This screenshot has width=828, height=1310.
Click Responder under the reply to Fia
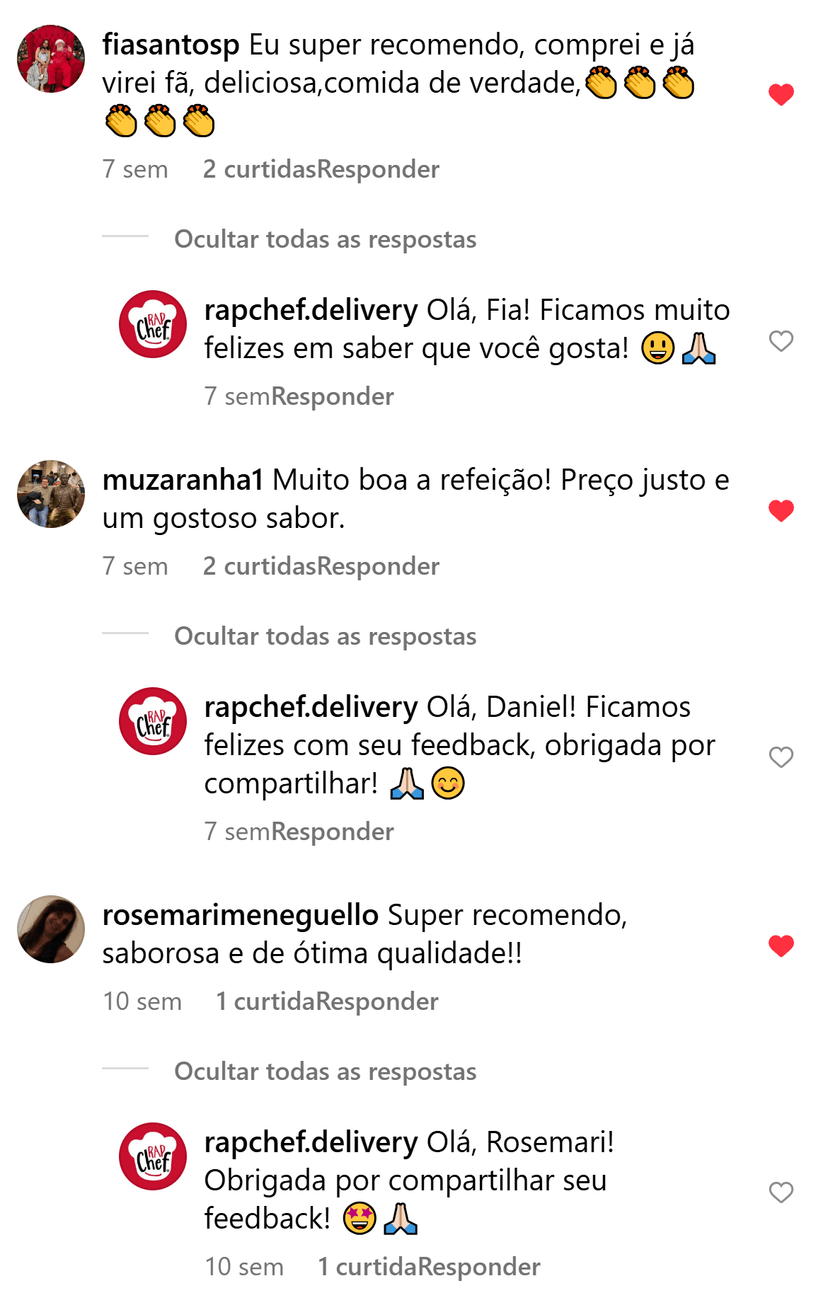[x=334, y=396]
